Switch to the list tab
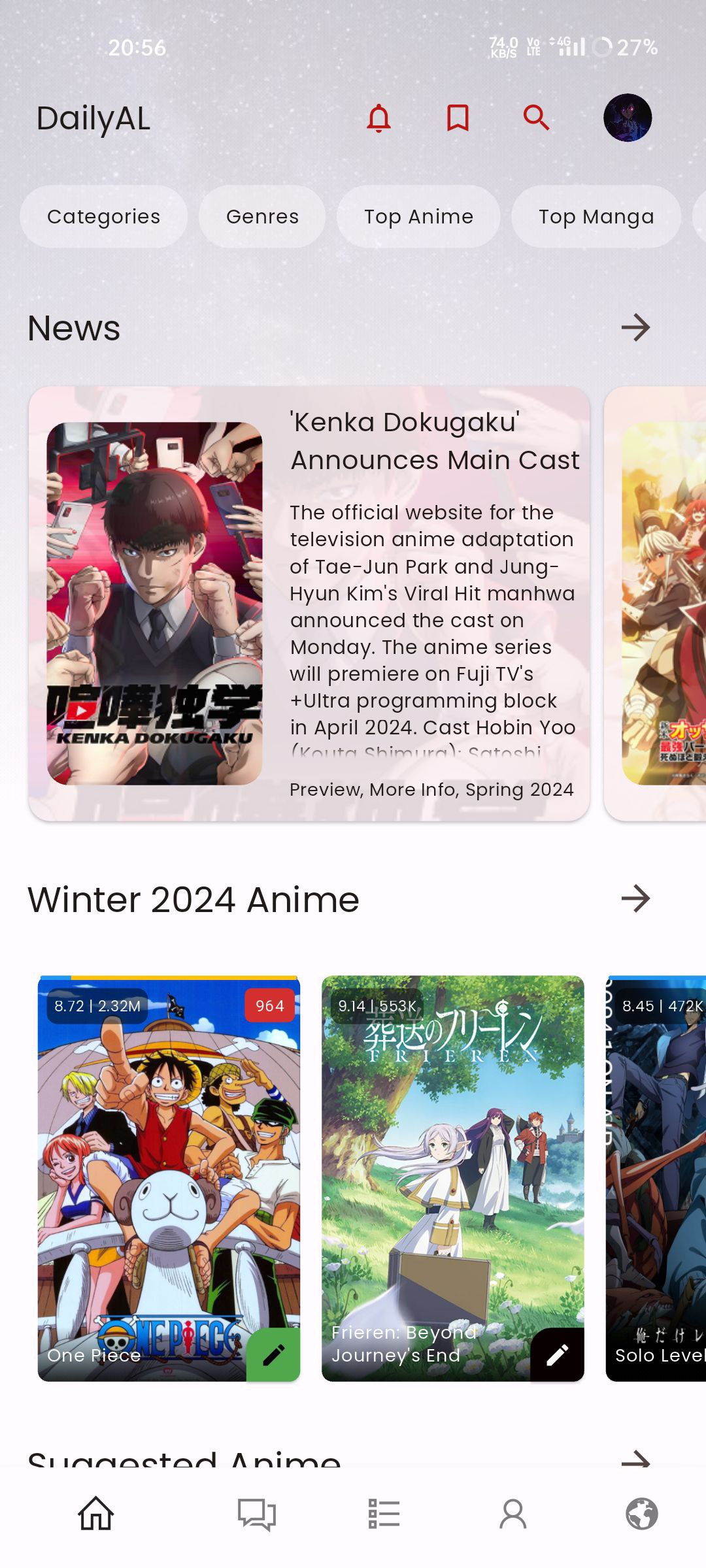 (384, 1514)
